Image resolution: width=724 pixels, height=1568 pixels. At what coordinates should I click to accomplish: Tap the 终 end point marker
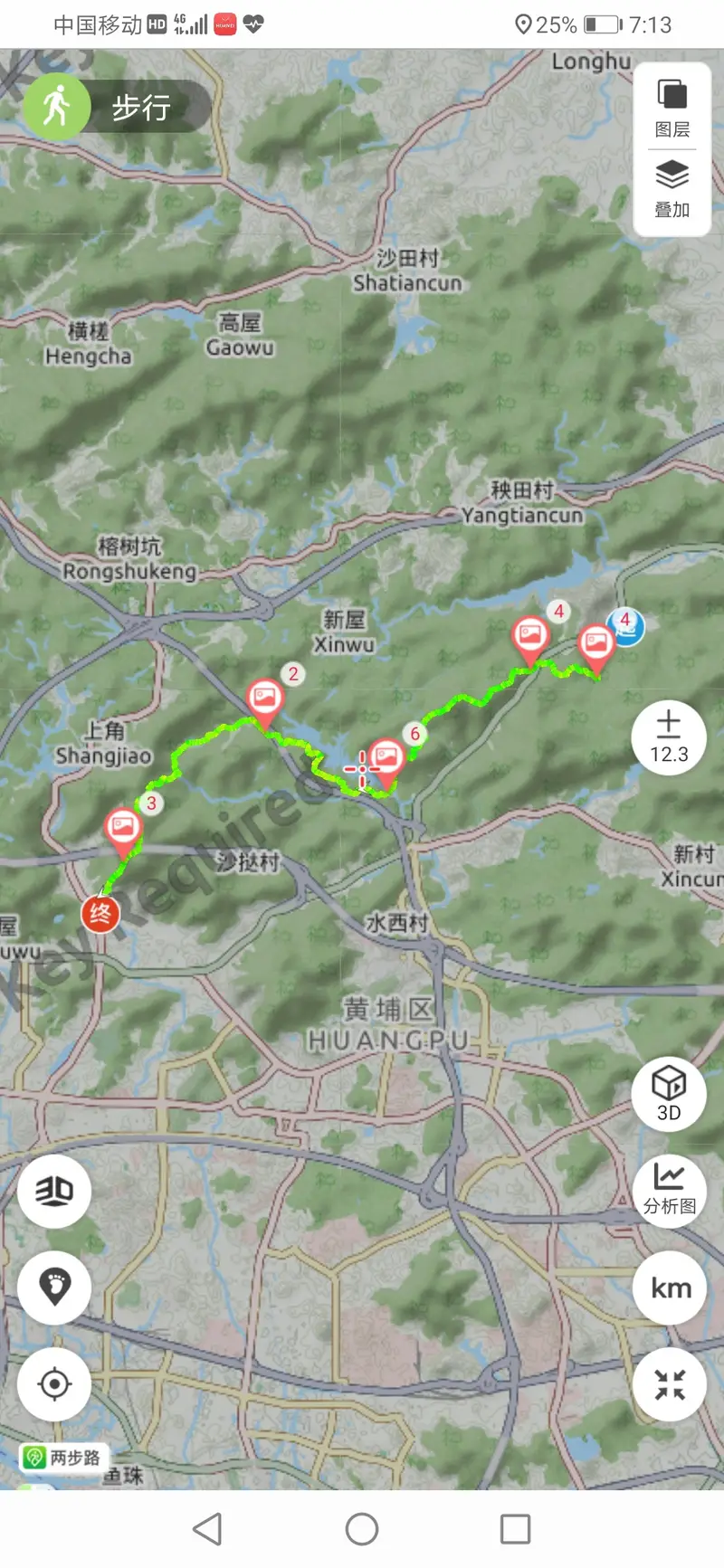(100, 913)
